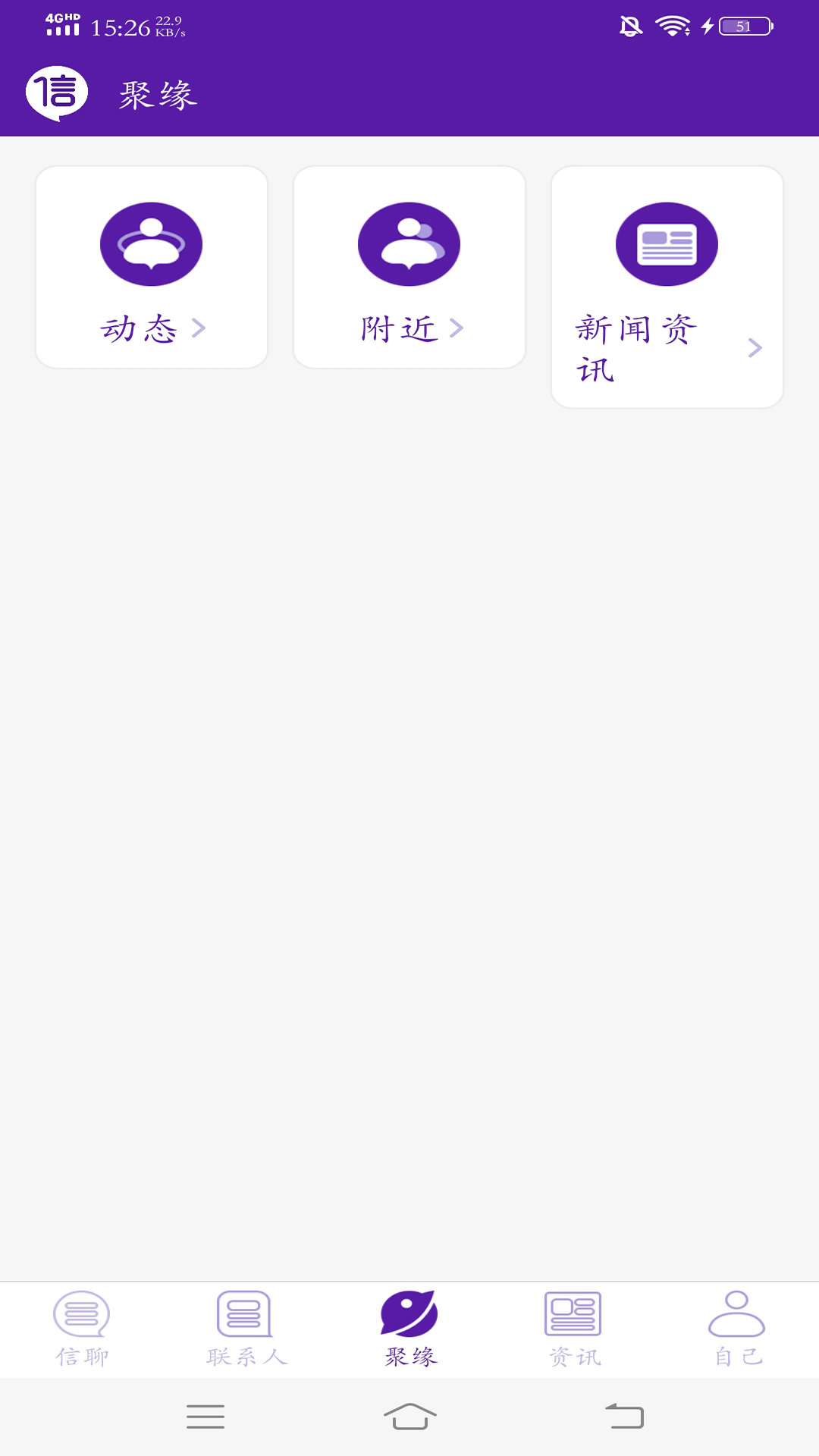Expand the 附近 card via its chevron
This screenshot has width=819, height=1456.
pyautogui.click(x=458, y=328)
